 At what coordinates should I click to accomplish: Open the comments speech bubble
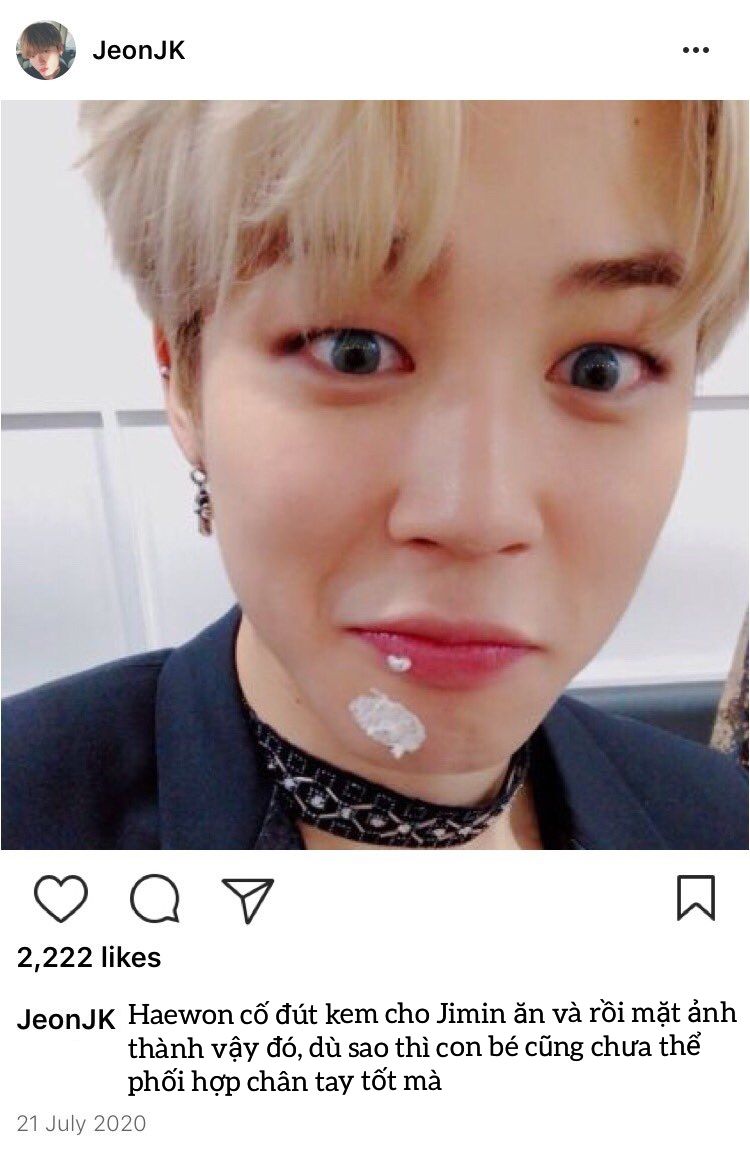click(155, 898)
